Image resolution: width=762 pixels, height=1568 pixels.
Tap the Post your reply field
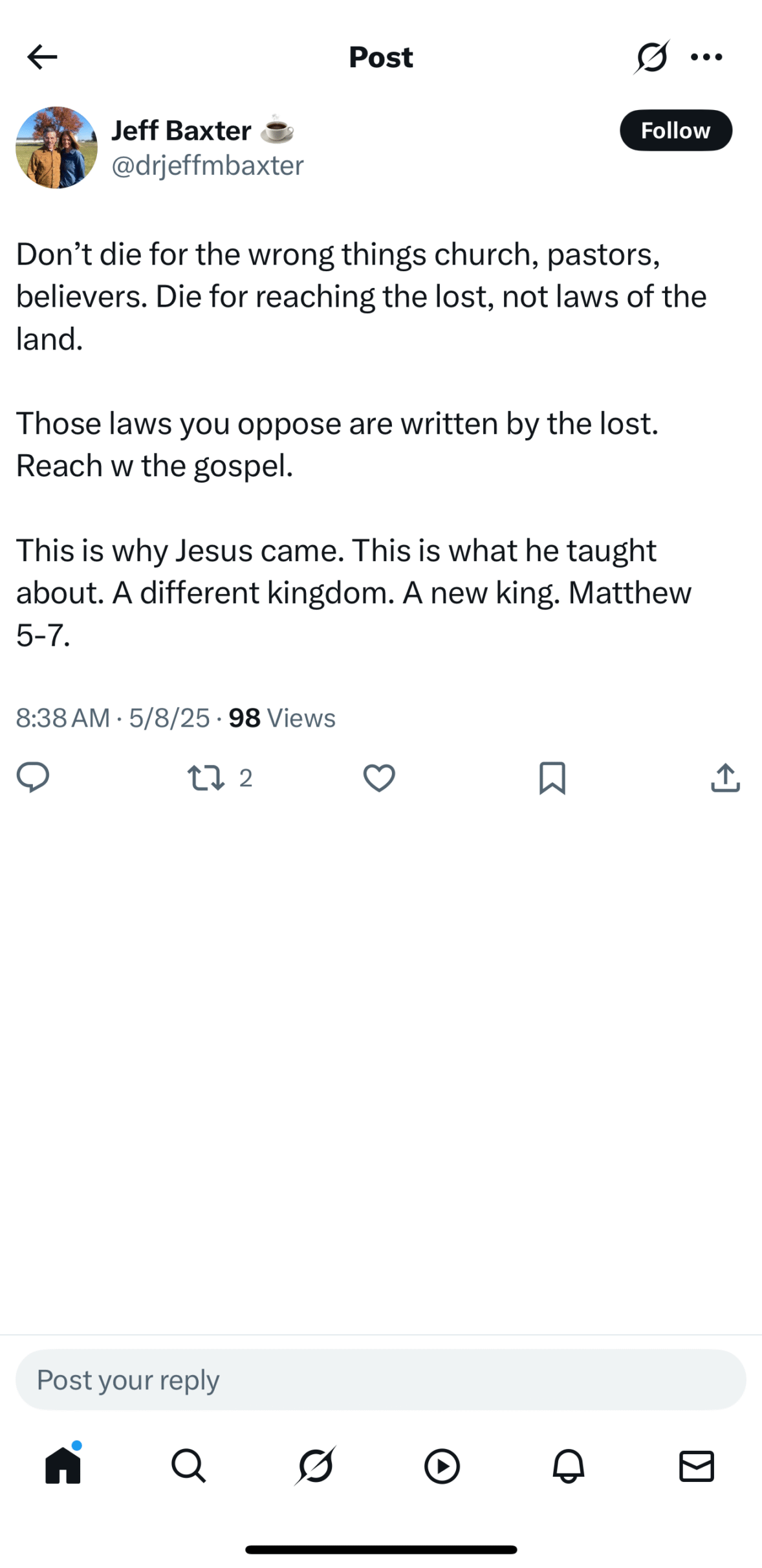pos(380,1380)
